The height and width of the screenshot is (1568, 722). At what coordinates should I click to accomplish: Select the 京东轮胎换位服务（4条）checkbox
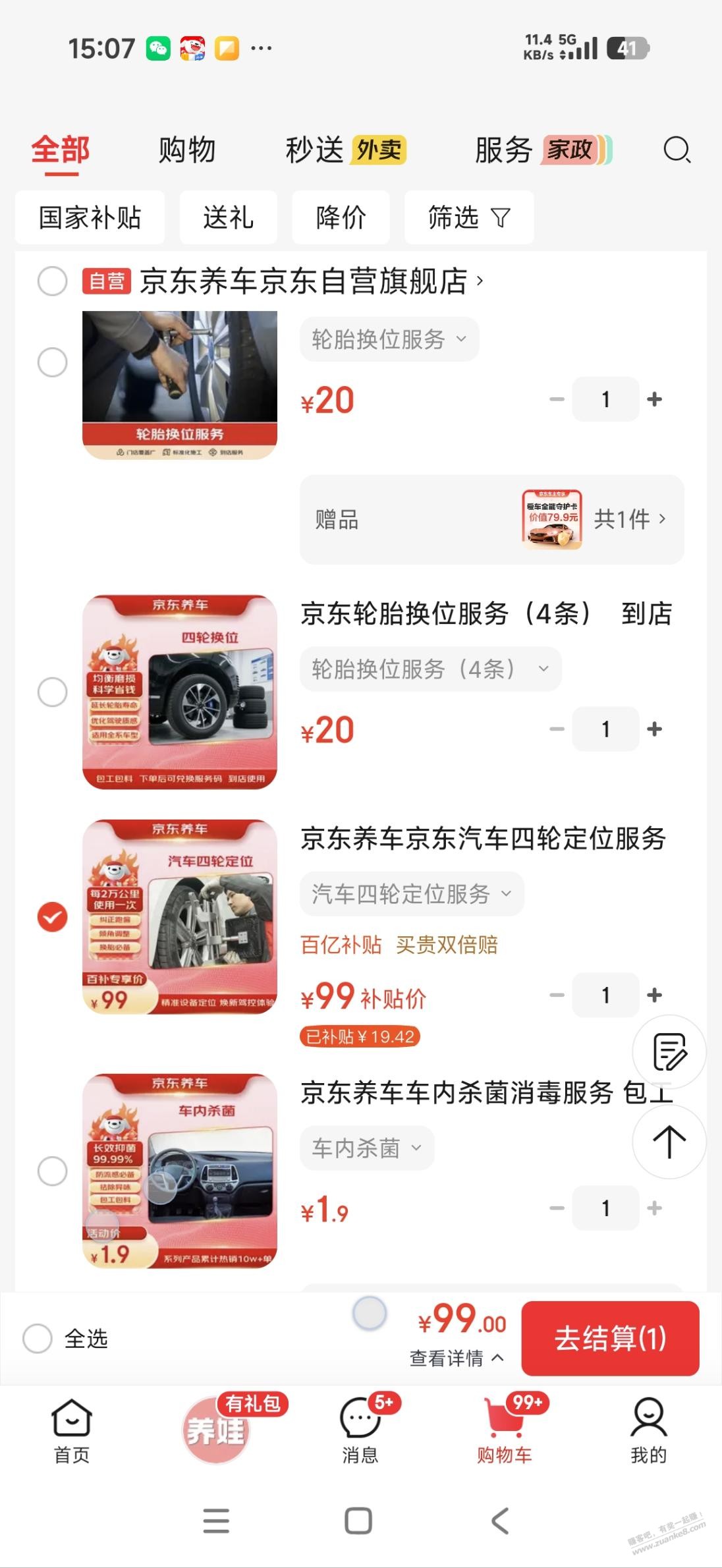click(52, 692)
